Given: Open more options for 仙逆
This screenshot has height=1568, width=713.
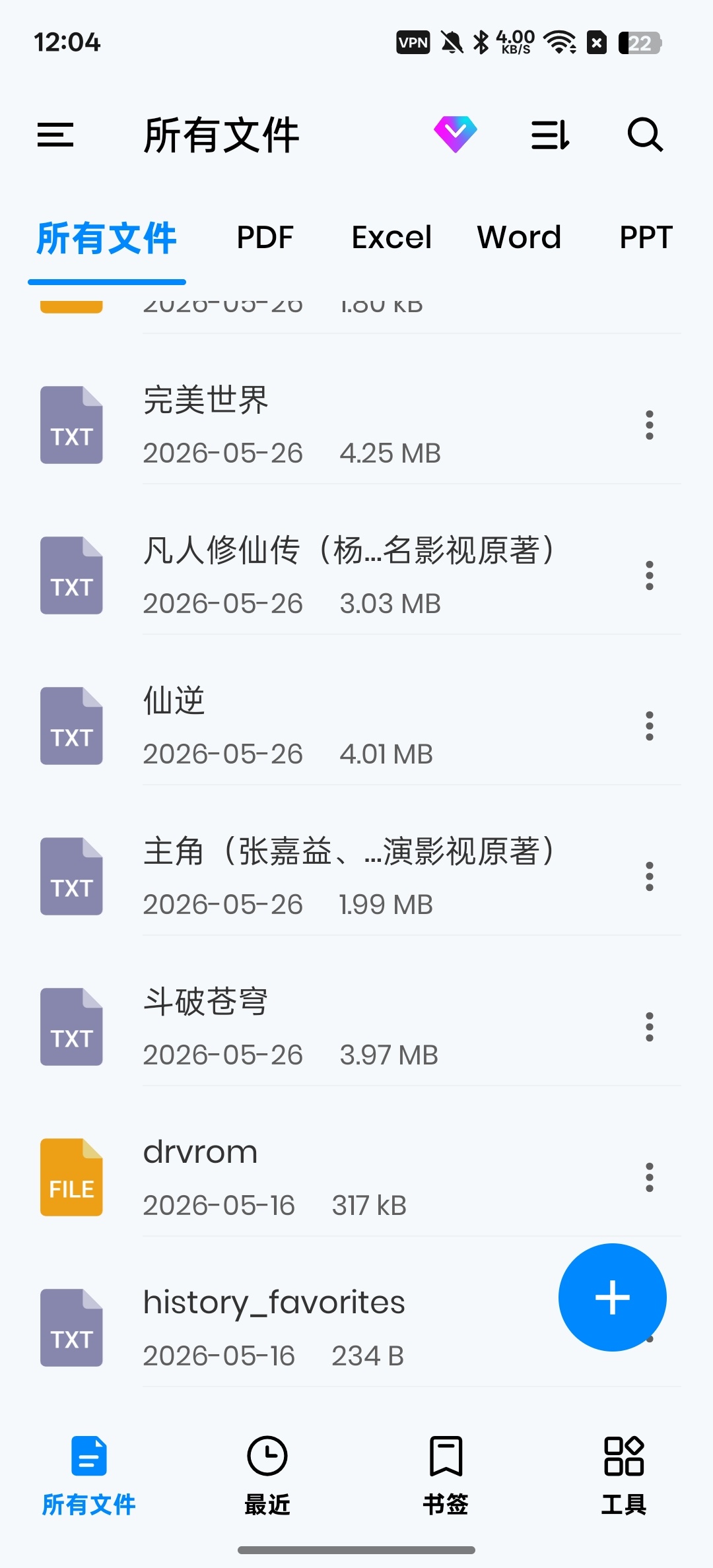Looking at the screenshot, I should (x=650, y=726).
